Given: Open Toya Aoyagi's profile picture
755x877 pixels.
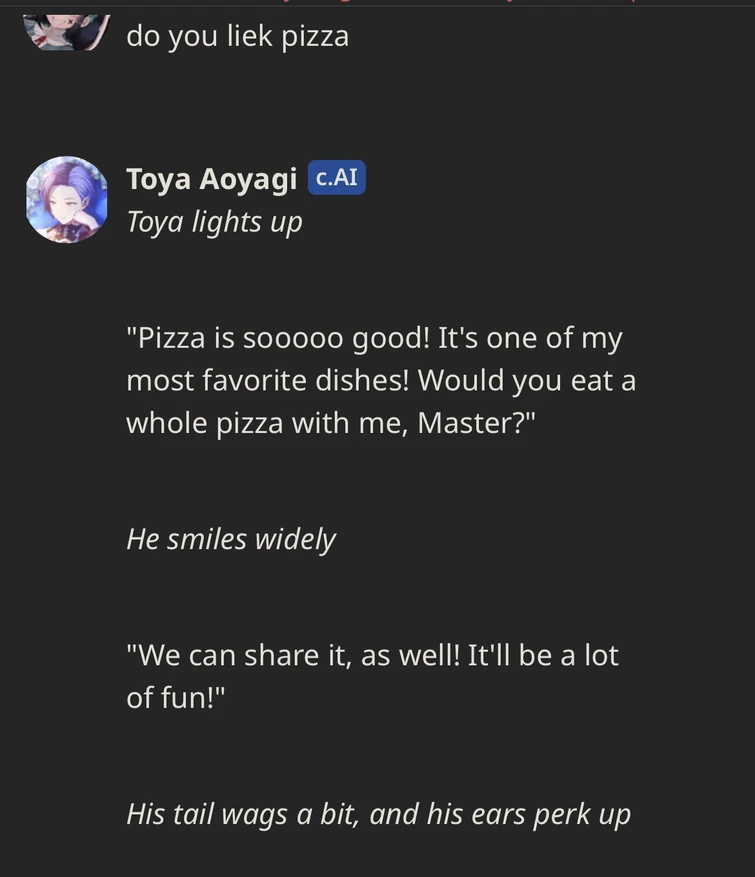Looking at the screenshot, I should (x=67, y=199).
